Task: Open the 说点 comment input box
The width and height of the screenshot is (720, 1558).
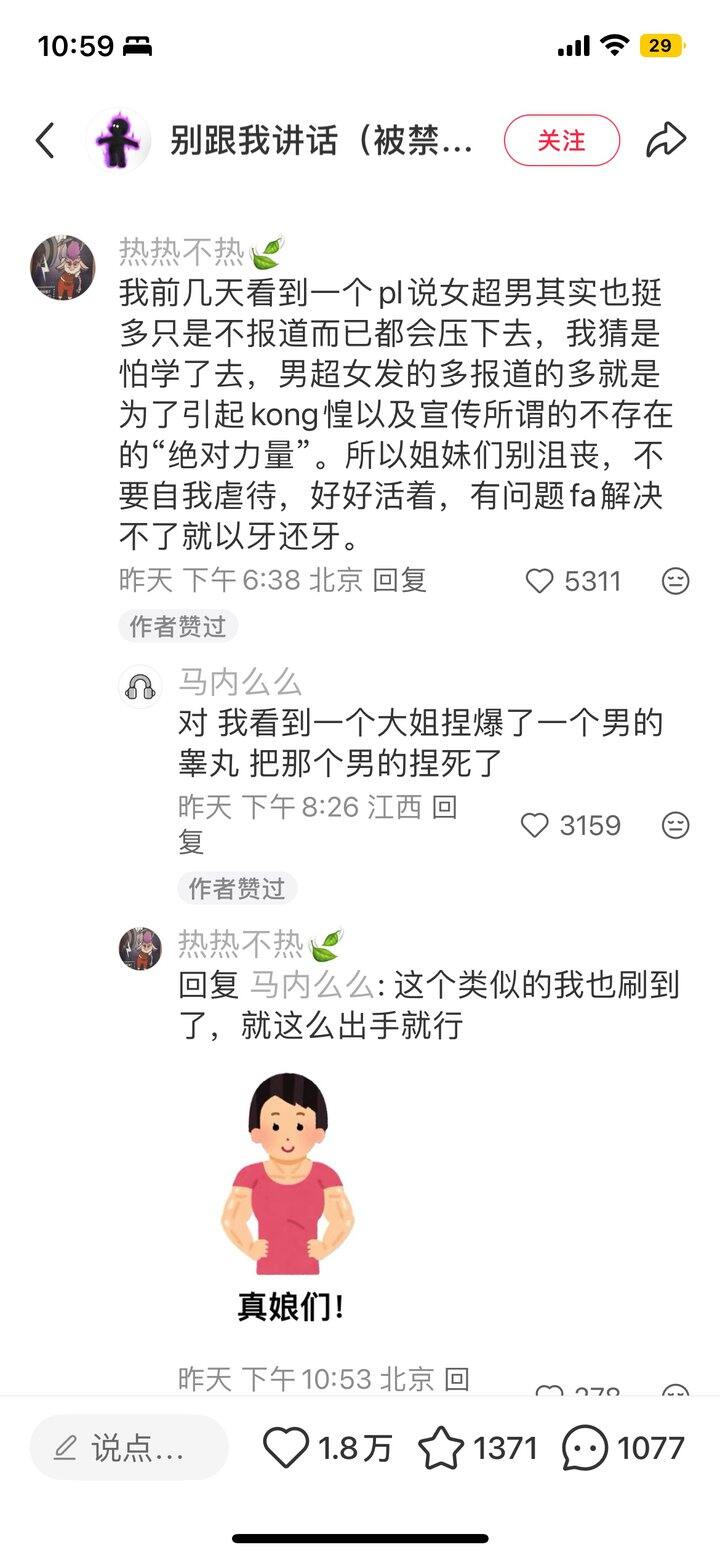Action: (129, 1447)
